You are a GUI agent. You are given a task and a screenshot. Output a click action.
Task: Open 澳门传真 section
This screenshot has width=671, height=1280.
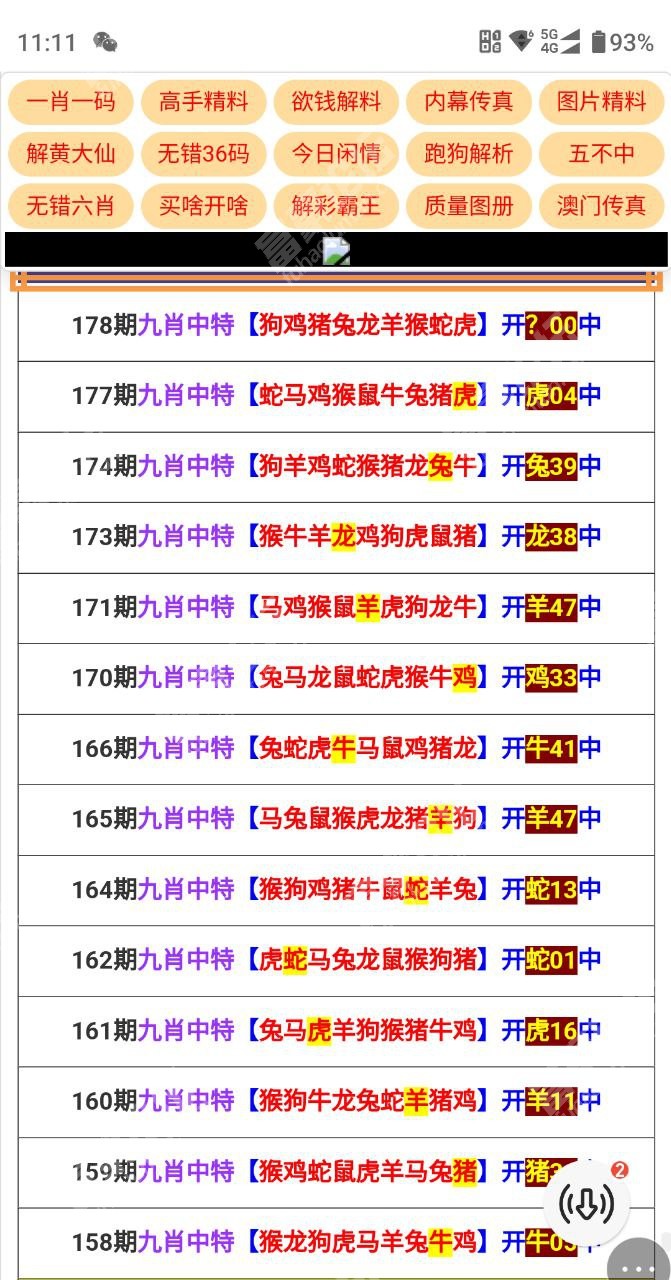[x=602, y=207]
